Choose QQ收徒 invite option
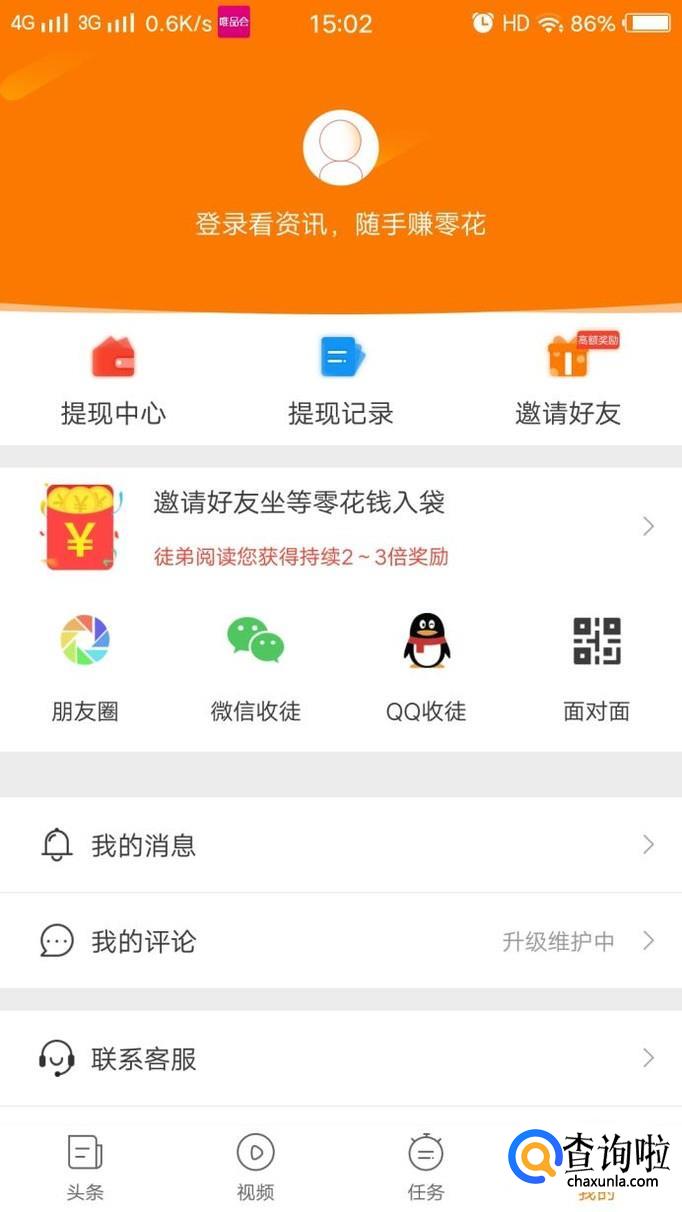Screen dimensions: 682x1212 pos(426,666)
